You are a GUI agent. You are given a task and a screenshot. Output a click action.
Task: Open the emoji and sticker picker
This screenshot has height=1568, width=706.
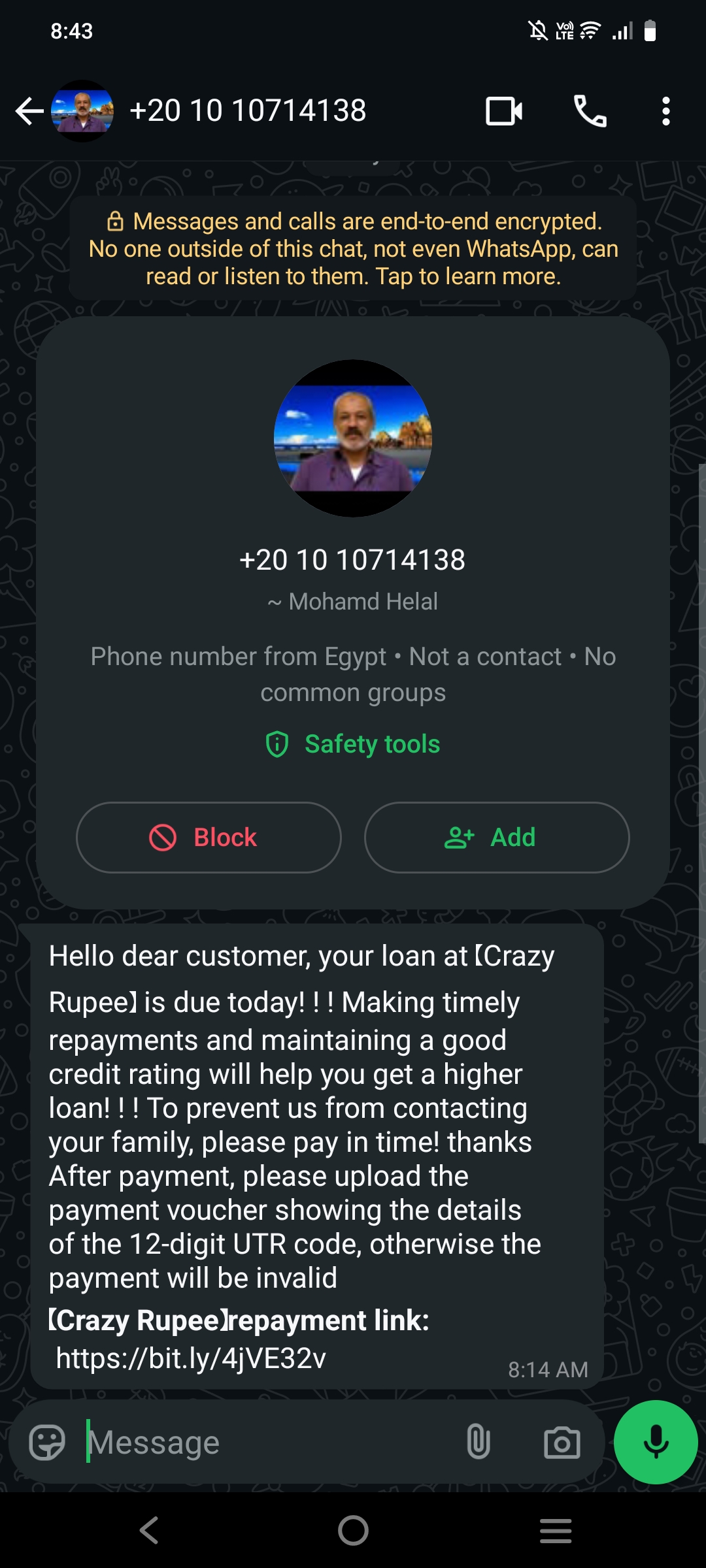coord(47,1443)
